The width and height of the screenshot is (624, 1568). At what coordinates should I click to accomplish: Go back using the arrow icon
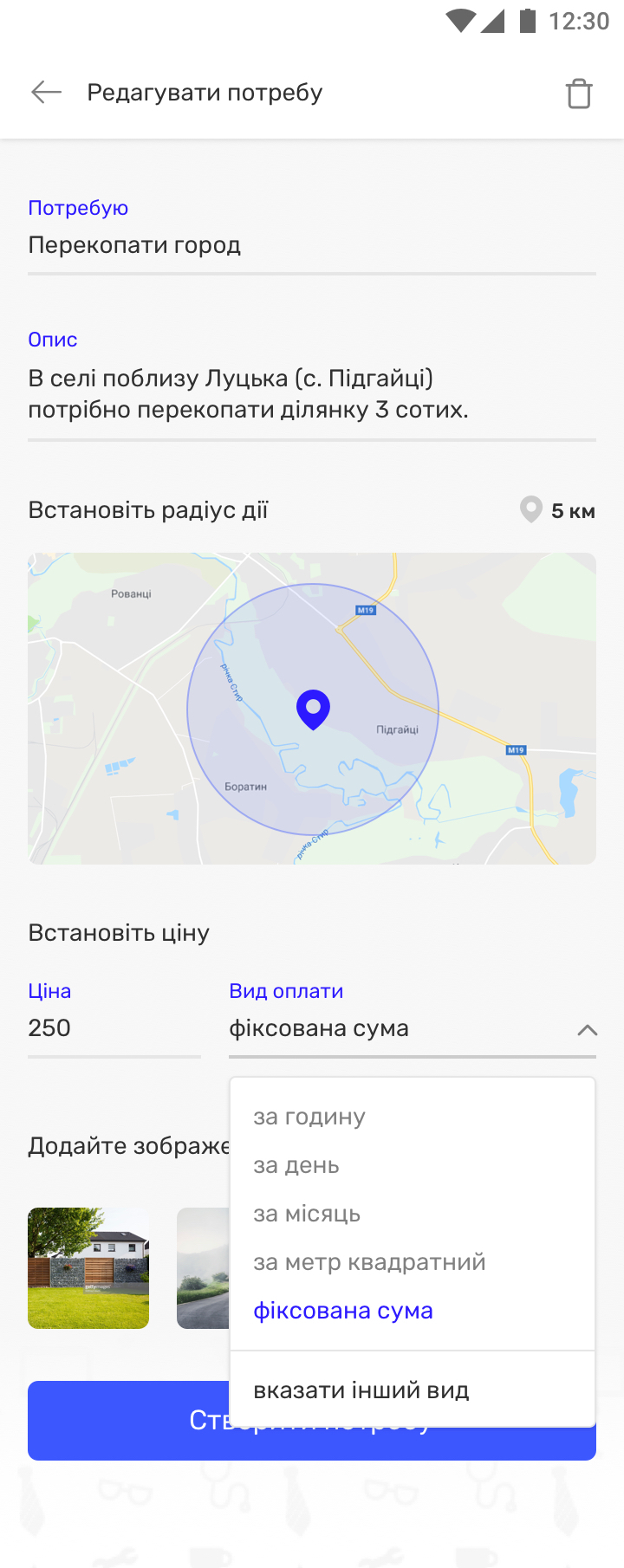(46, 92)
